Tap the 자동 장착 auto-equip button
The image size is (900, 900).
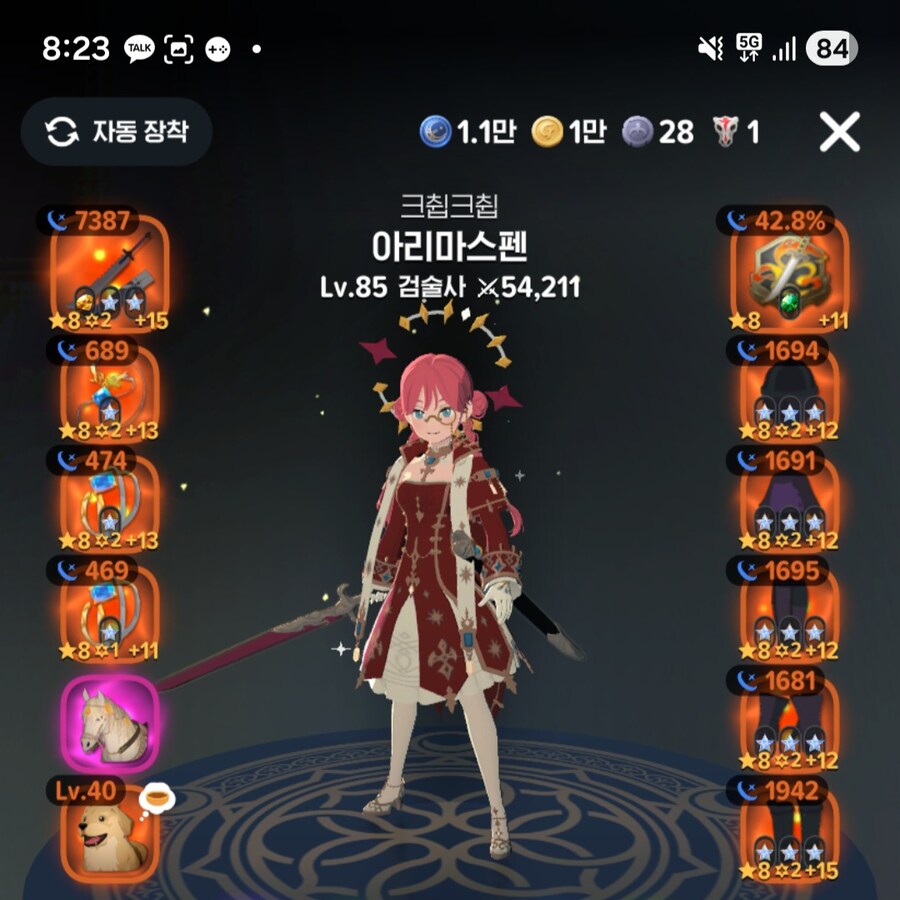[x=117, y=131]
